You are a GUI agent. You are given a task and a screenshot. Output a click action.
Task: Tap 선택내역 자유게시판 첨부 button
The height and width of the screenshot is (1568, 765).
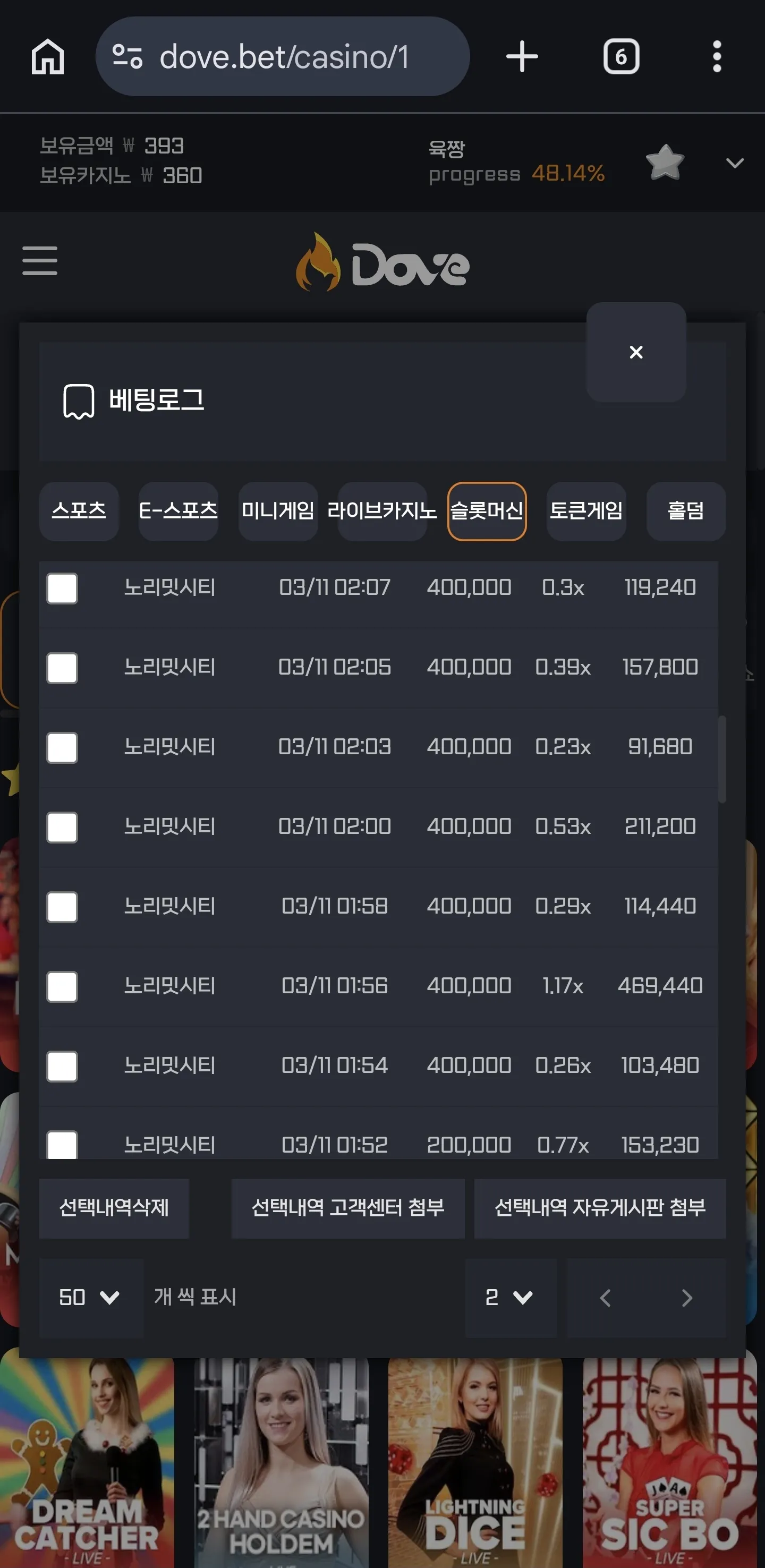click(599, 1206)
